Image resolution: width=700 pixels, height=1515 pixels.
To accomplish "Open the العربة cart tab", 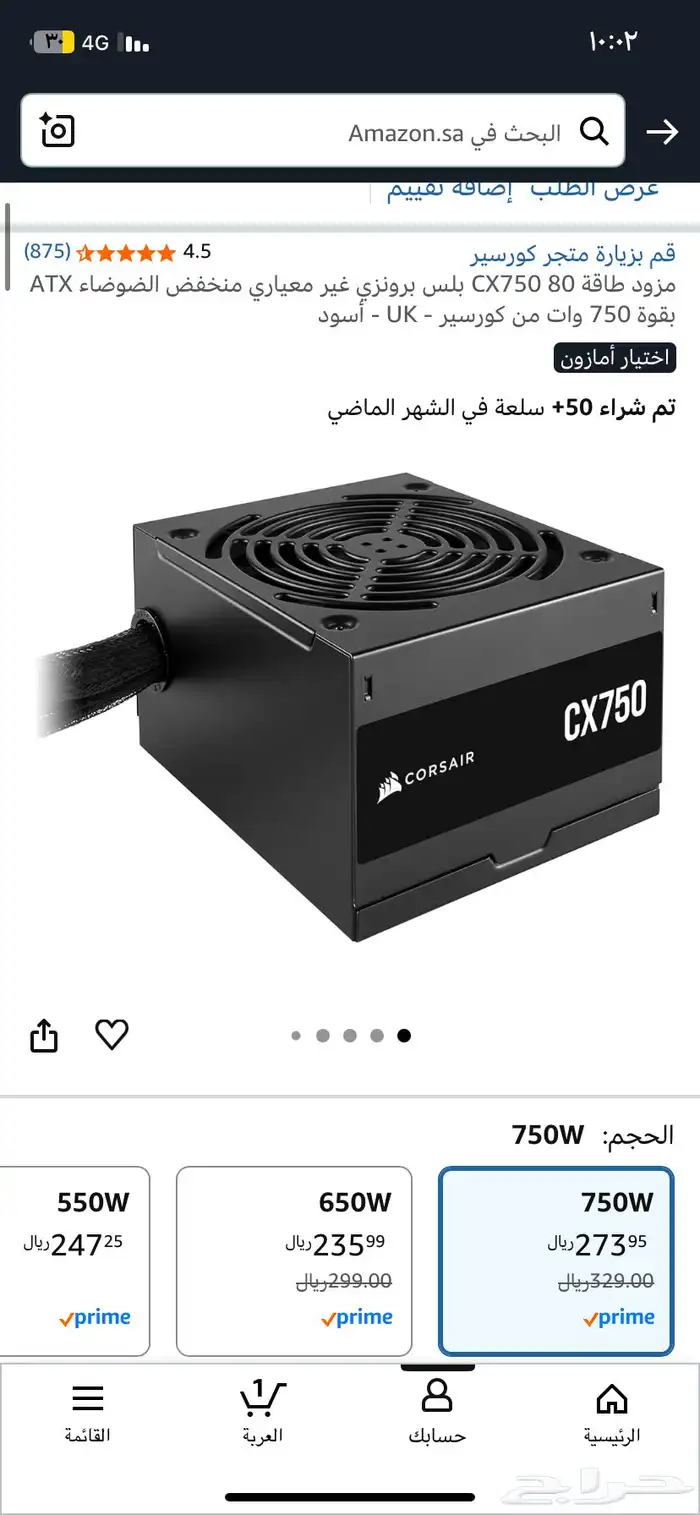I will pyautogui.click(x=262, y=1412).
